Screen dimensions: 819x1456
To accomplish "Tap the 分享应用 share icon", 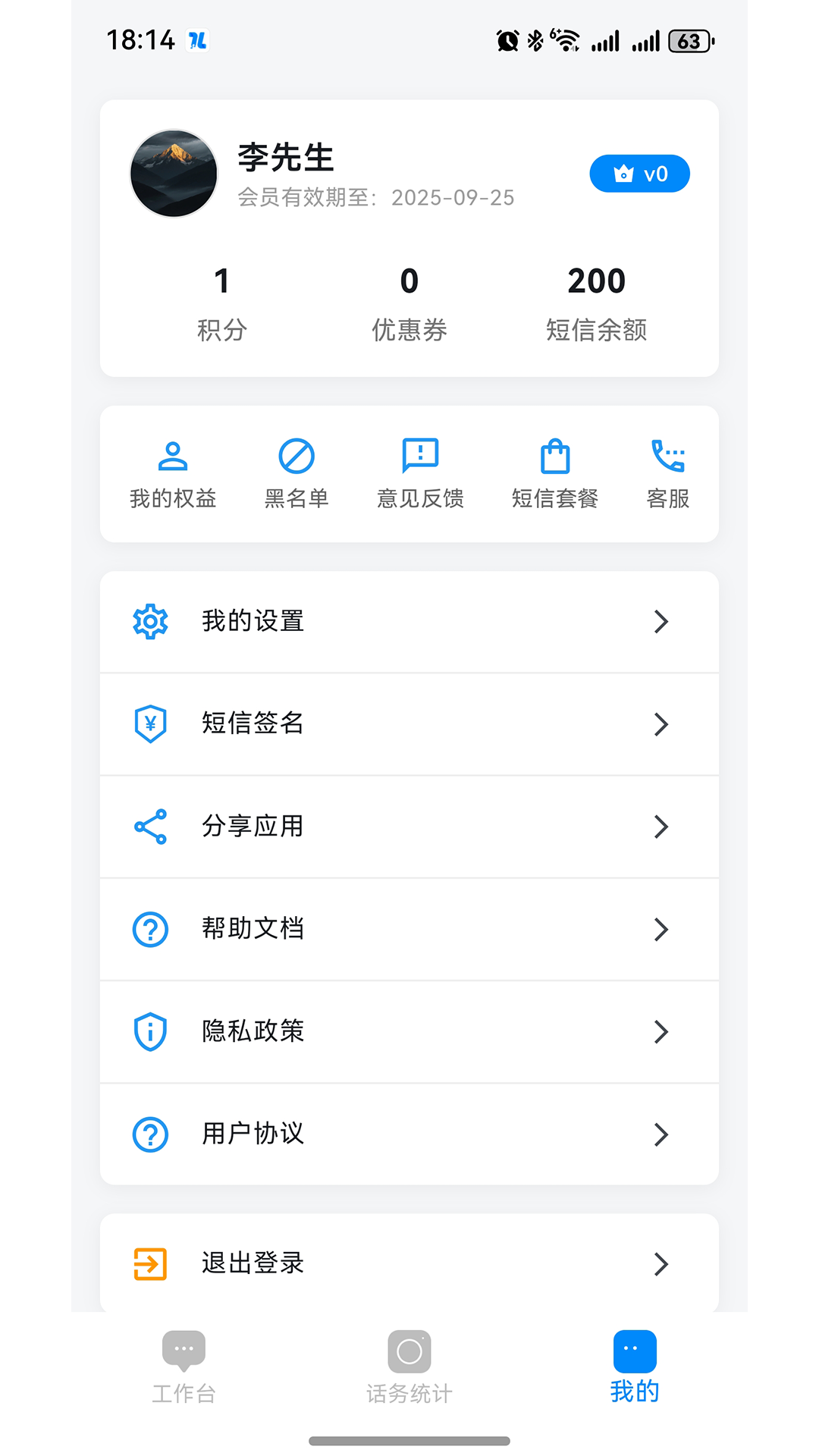I will tap(149, 827).
